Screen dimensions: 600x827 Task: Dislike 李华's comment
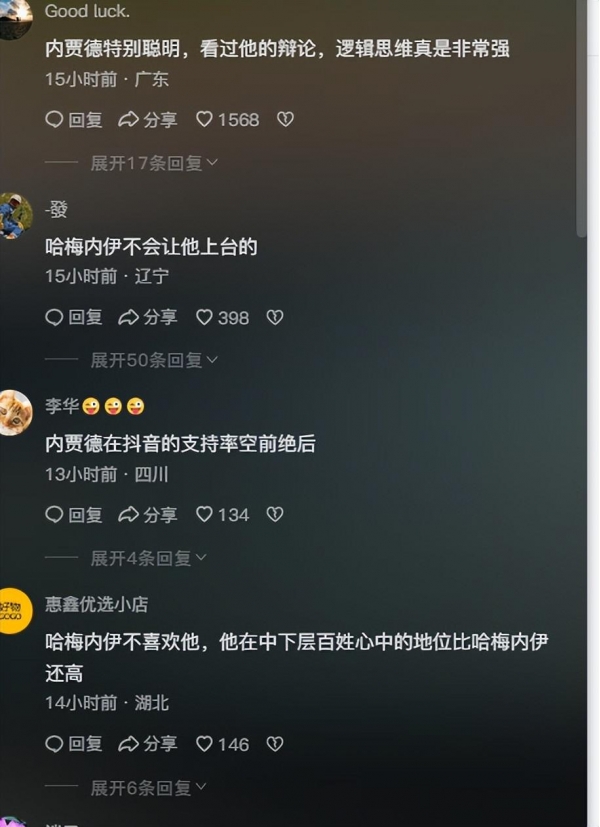(x=275, y=515)
